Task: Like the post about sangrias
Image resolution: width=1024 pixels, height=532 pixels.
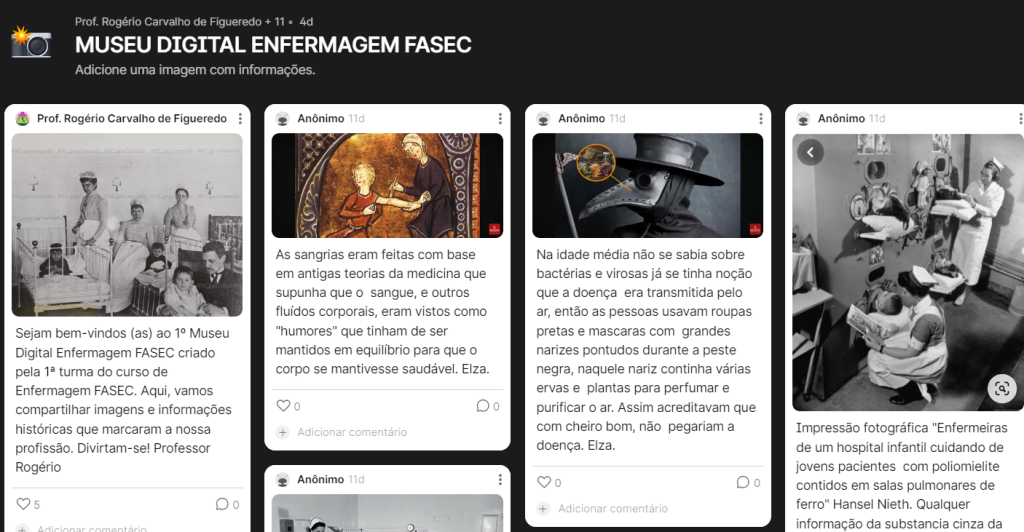Action: coord(283,406)
